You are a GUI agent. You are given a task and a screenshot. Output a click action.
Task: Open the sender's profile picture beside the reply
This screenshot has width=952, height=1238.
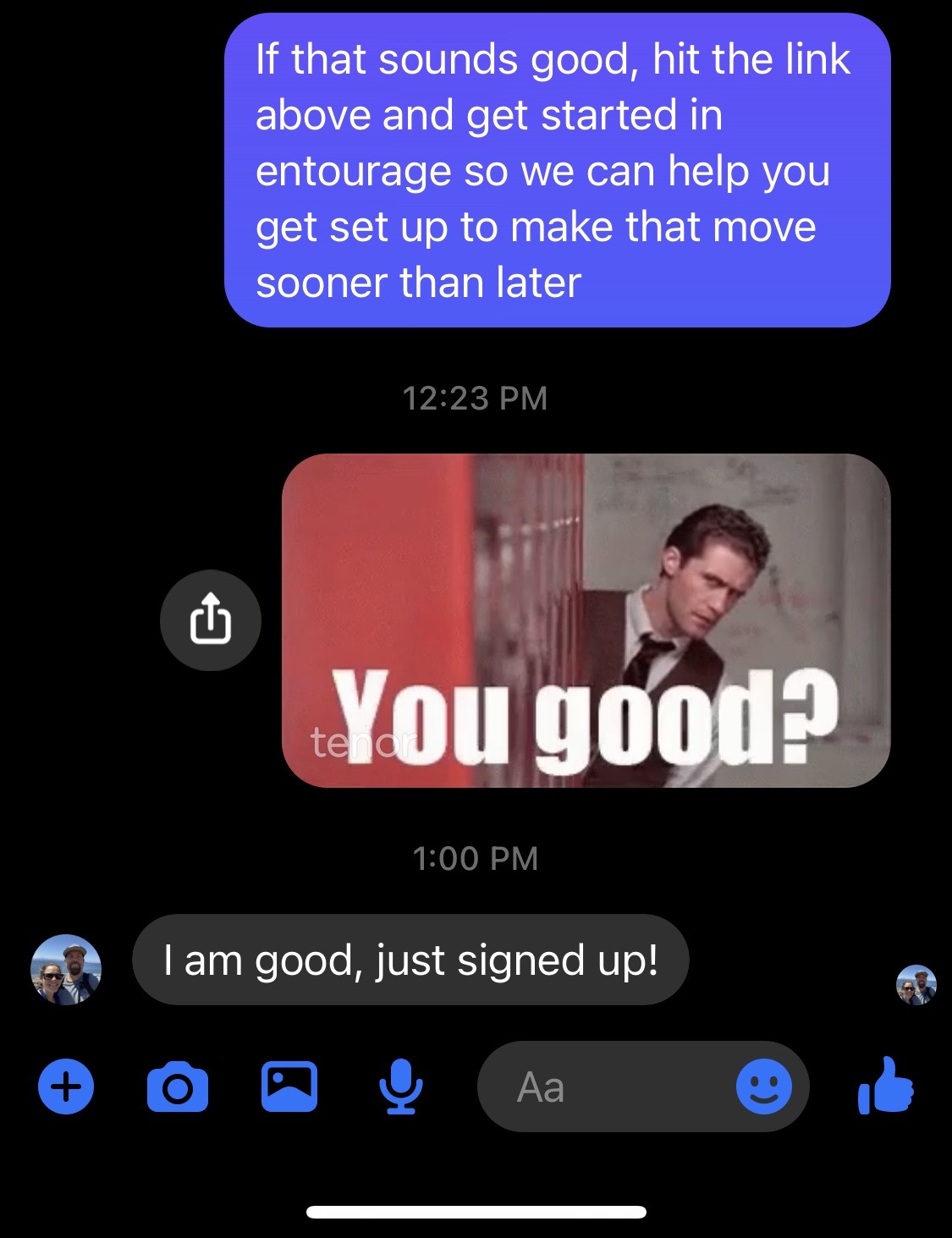66,969
